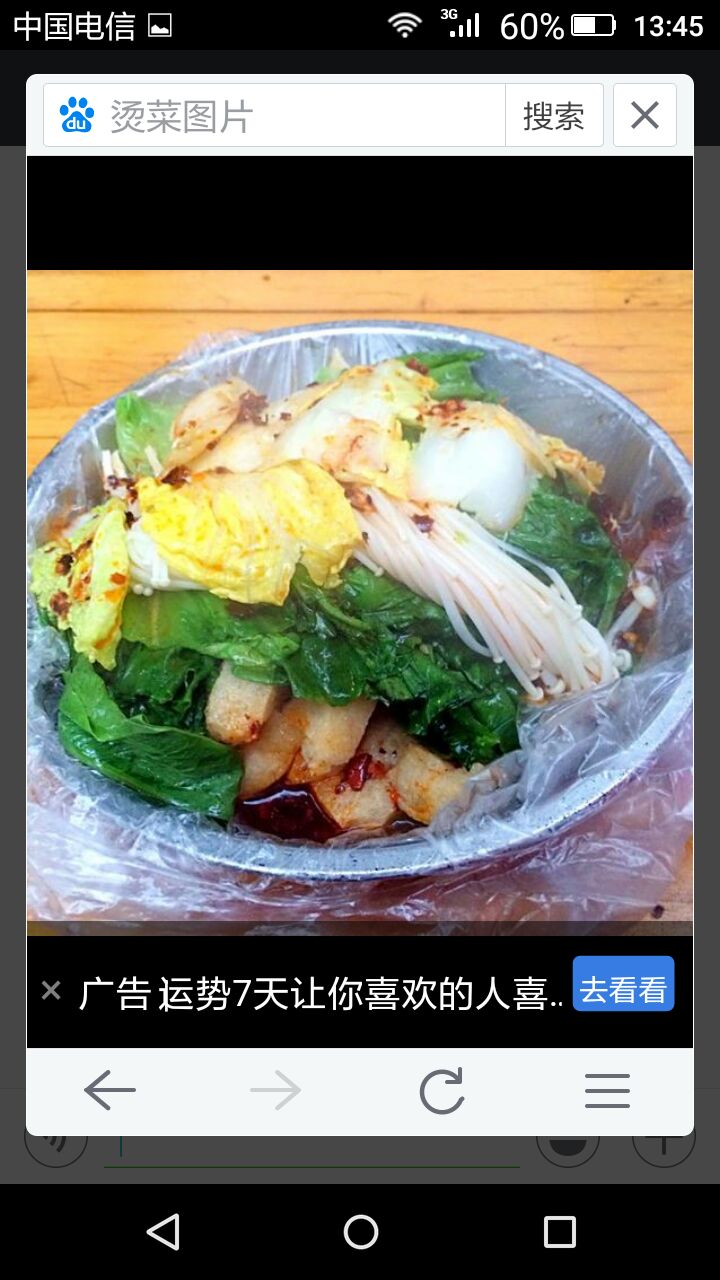Go back to the previous web page
The image size is (720, 1280).
(109, 1090)
